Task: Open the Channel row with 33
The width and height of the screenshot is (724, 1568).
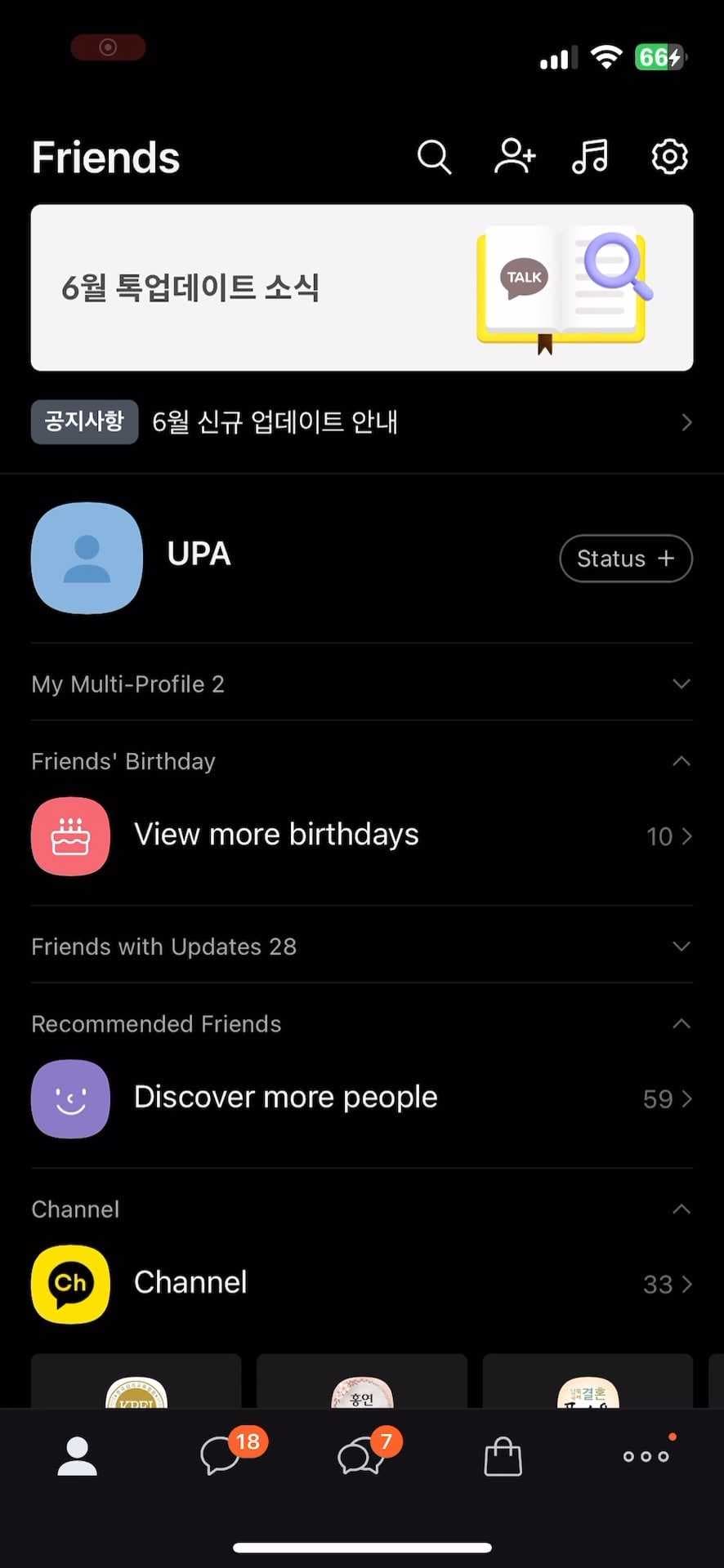Action: [362, 1284]
